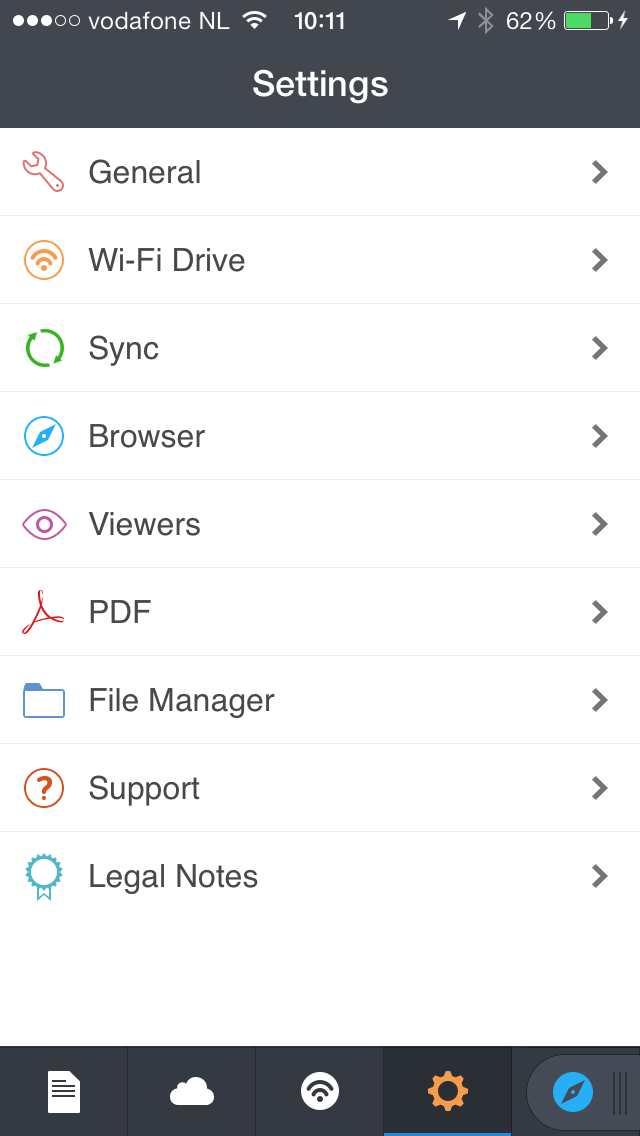Switch to the Wi-Fi transfer tab

coord(320,1091)
